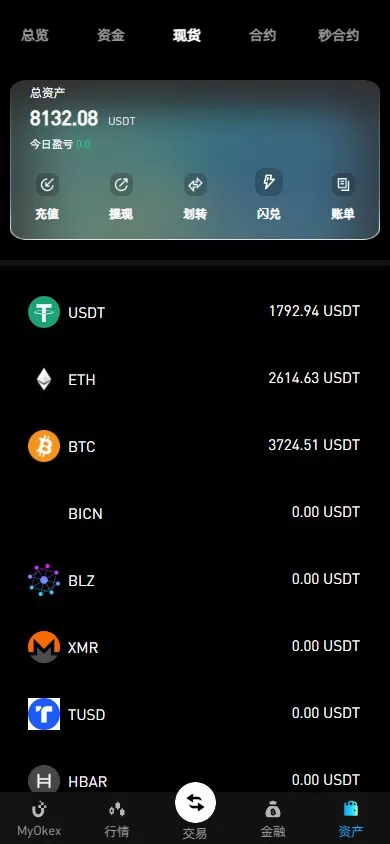Open the 划转 transfer option

[x=195, y=197]
